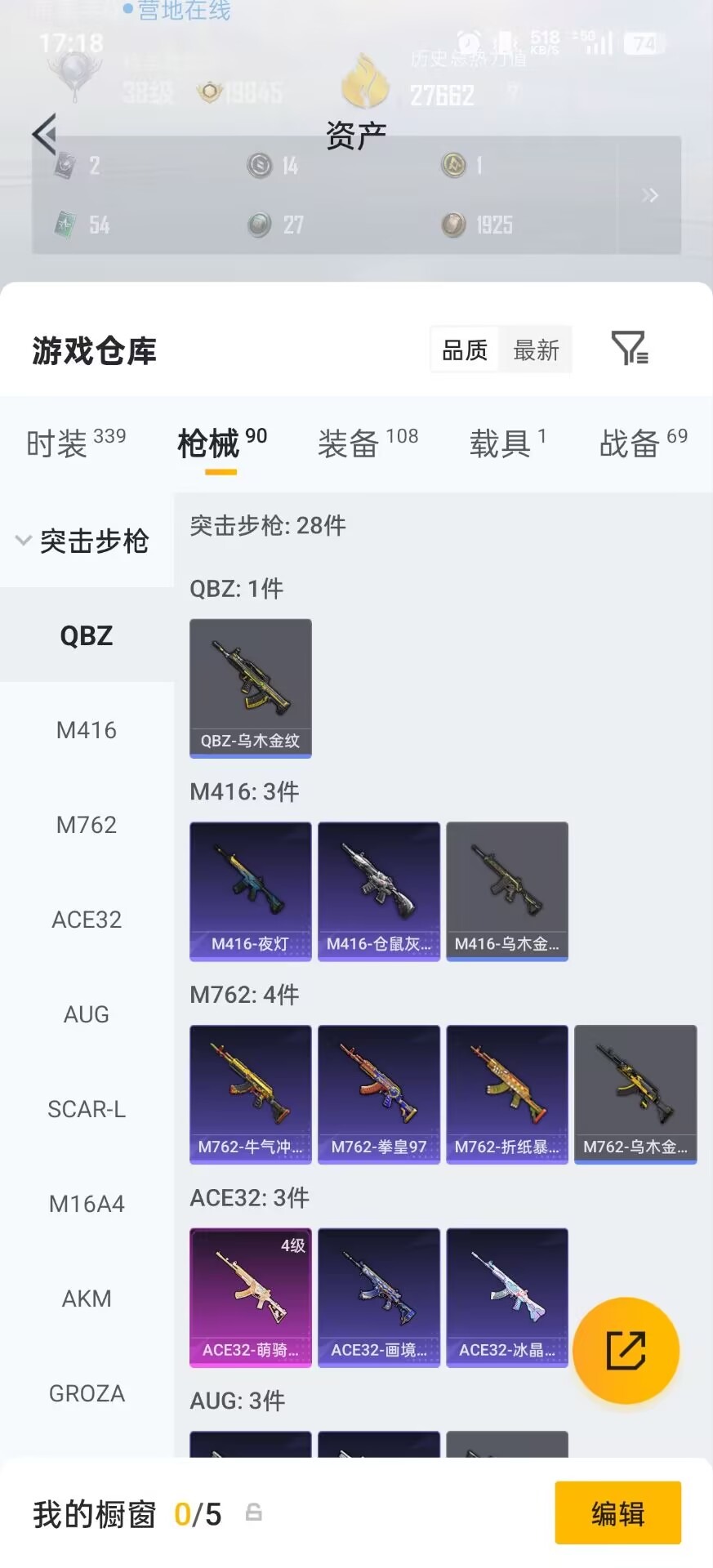
Task: Open the QBZ-乌木金纹 weapon thumbnail
Action: point(250,688)
